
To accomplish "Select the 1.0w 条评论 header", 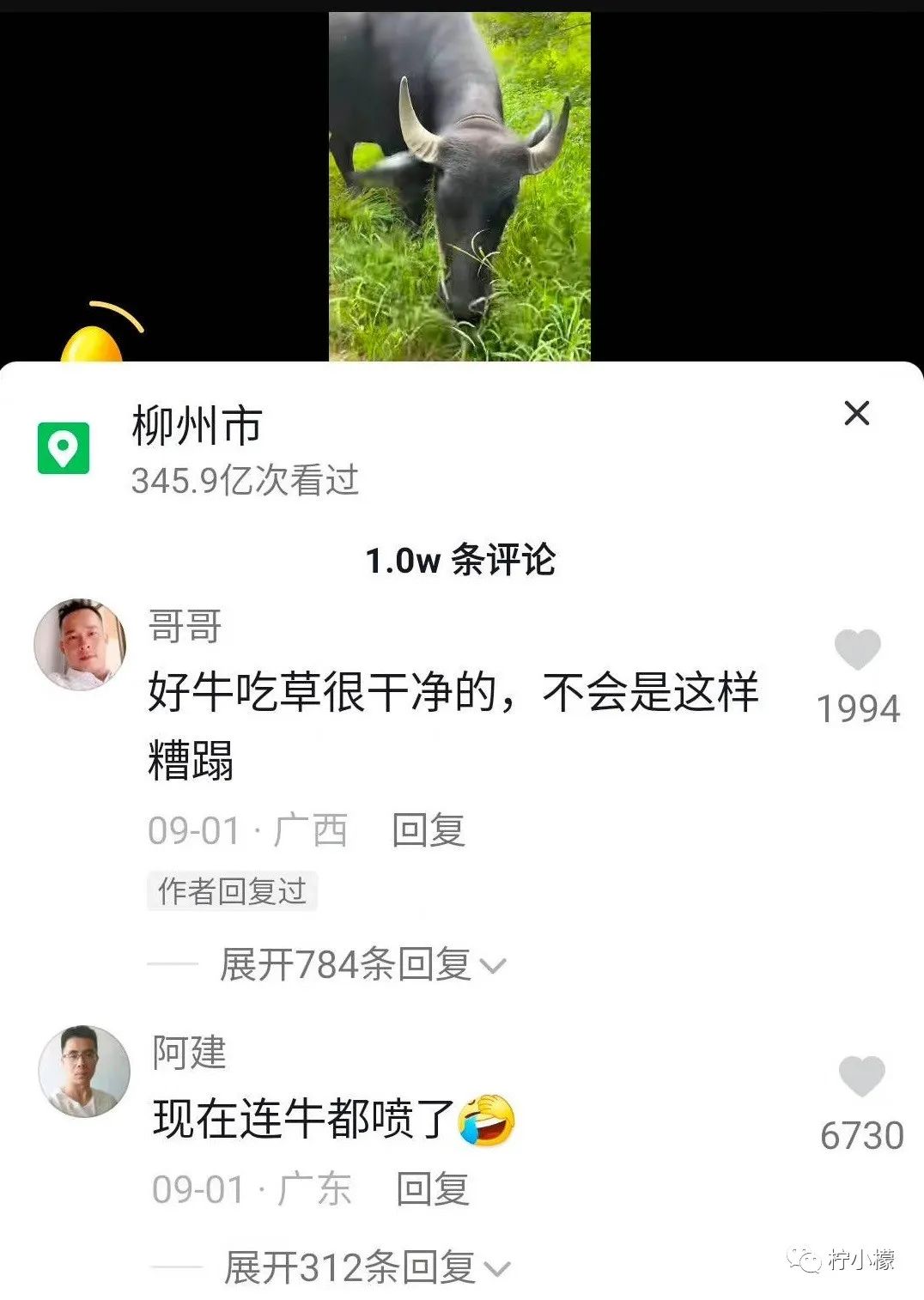I will [462, 559].
